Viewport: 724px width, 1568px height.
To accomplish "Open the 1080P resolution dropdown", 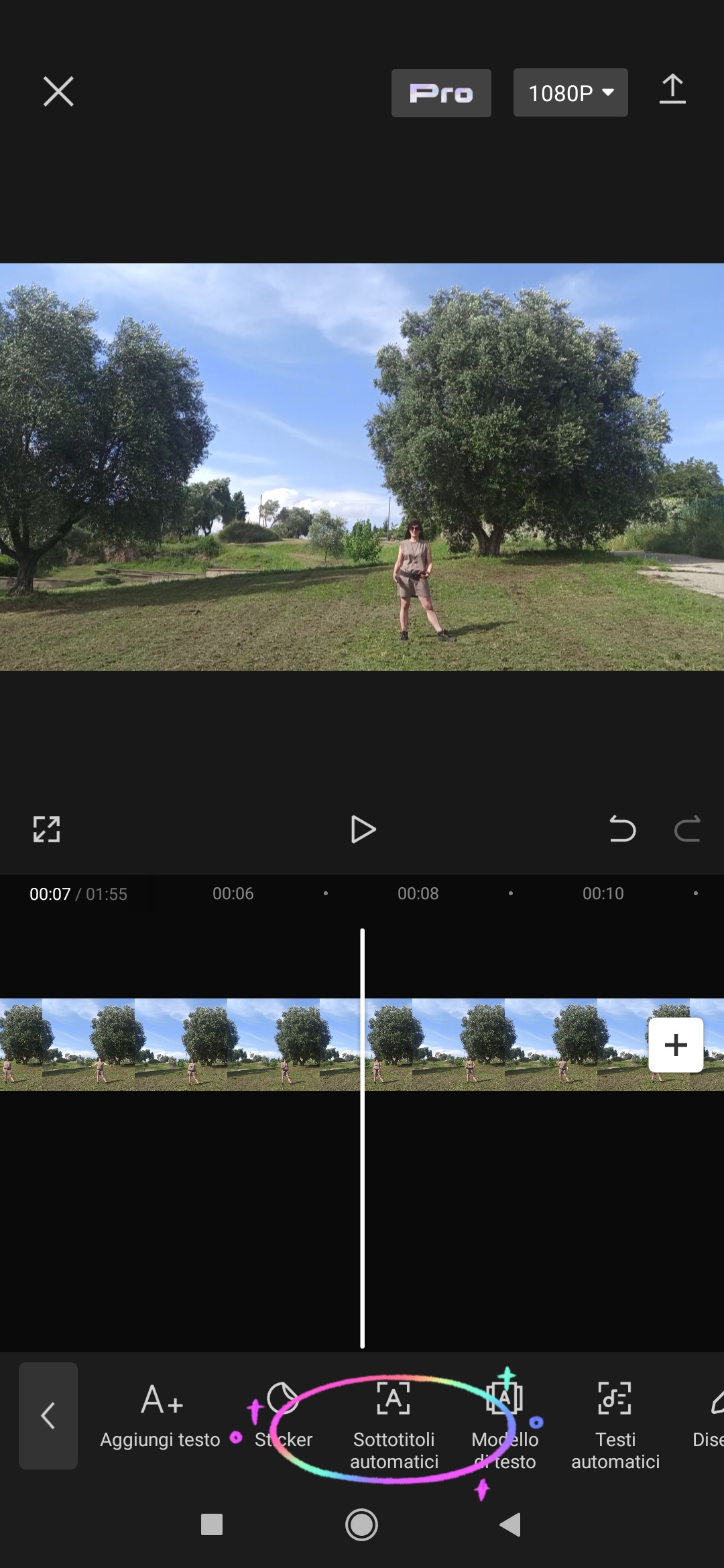I will (570, 93).
